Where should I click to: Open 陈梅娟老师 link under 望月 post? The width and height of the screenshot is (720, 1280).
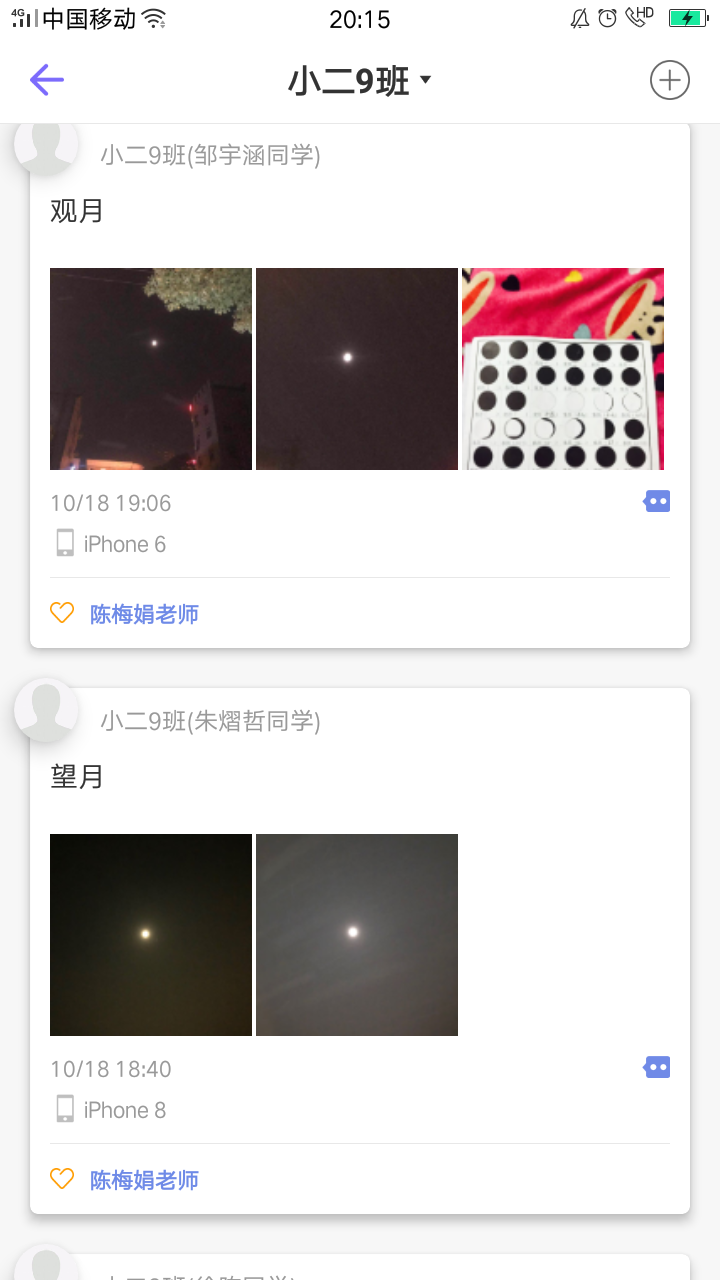coord(144,1180)
